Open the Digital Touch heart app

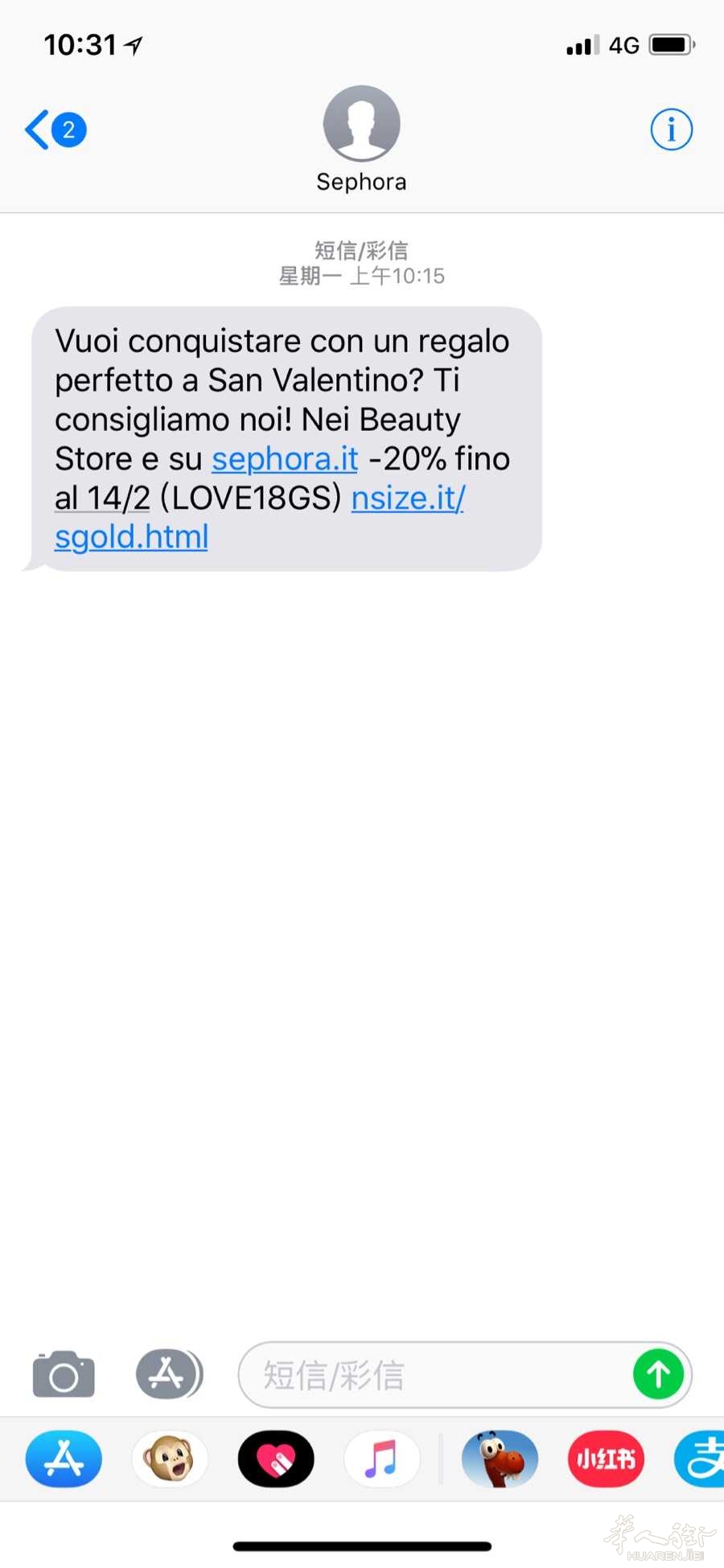pos(276,1459)
